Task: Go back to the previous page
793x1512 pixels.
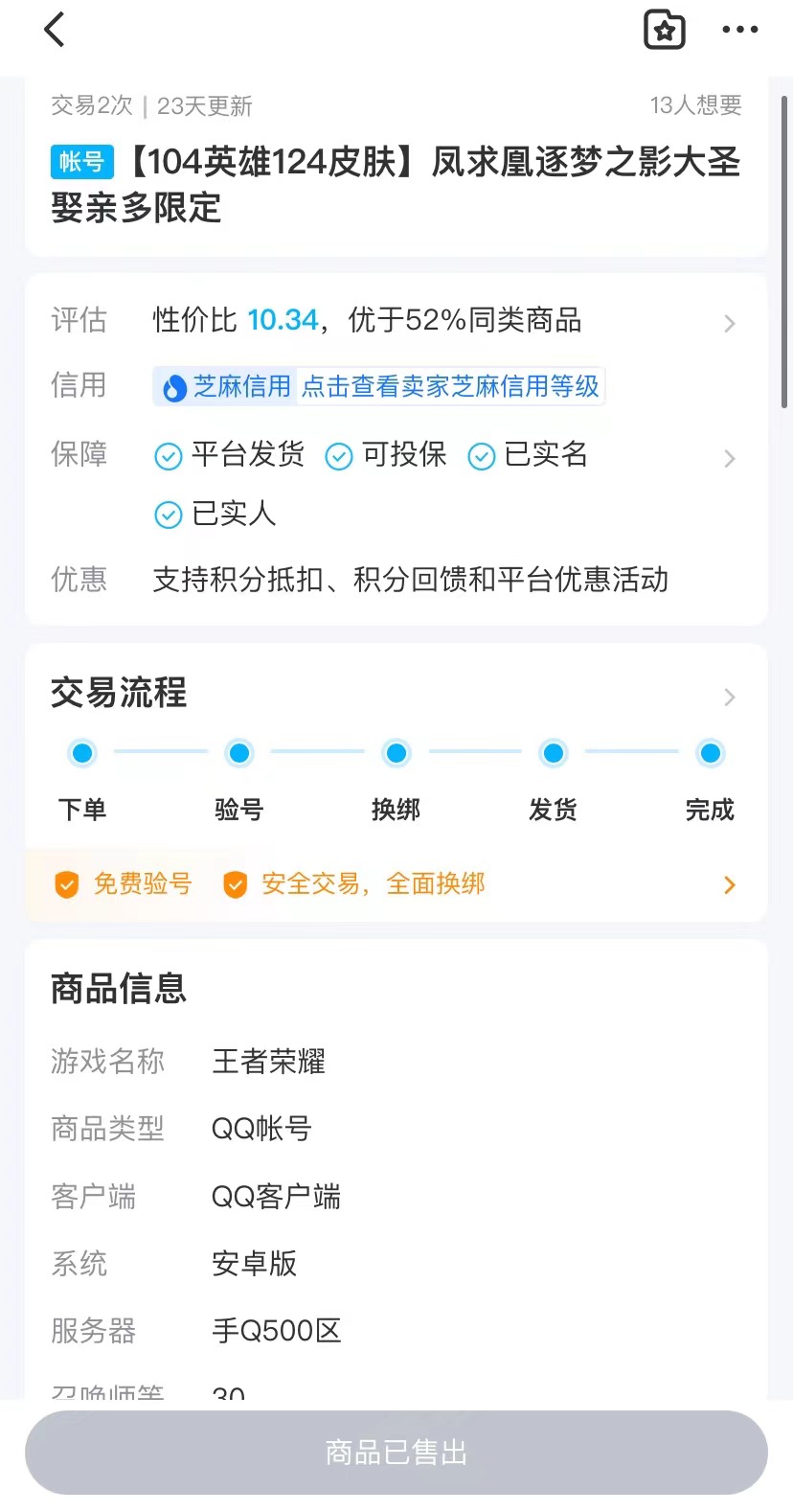Action: coord(55,31)
